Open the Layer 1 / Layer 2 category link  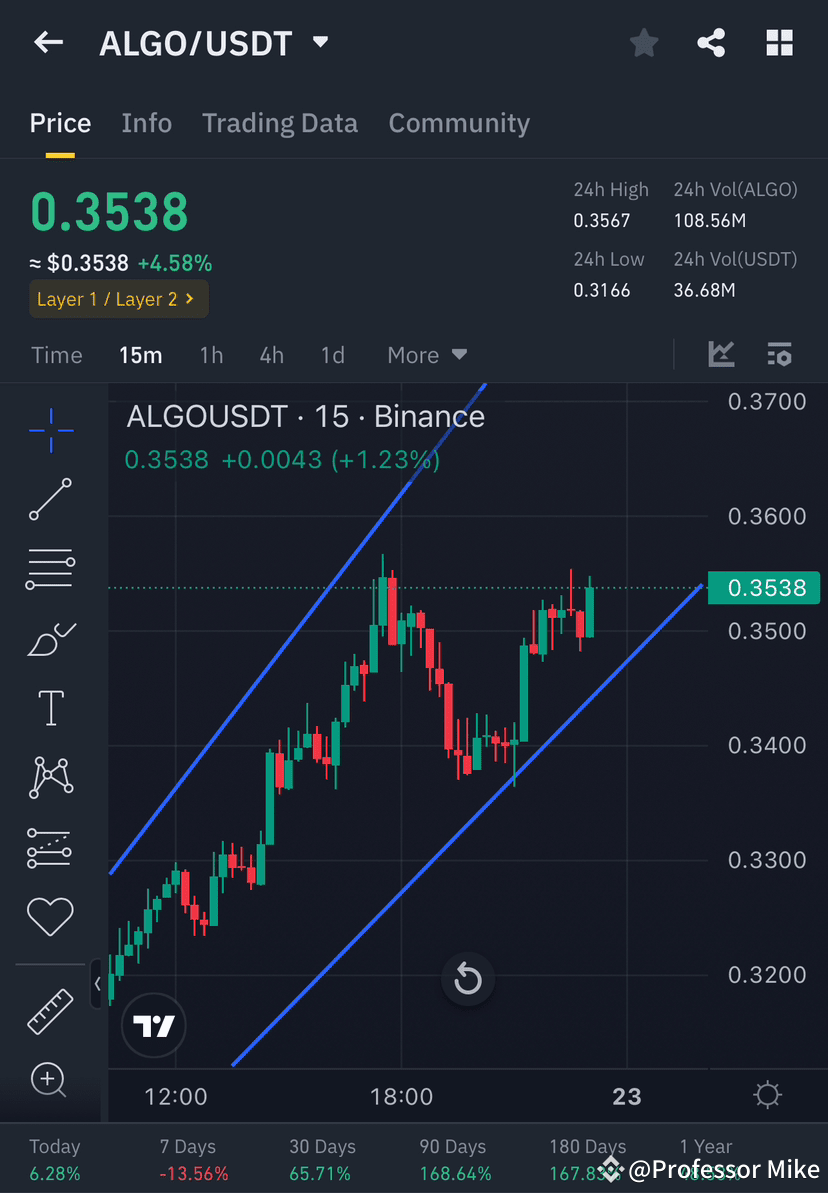click(118, 299)
